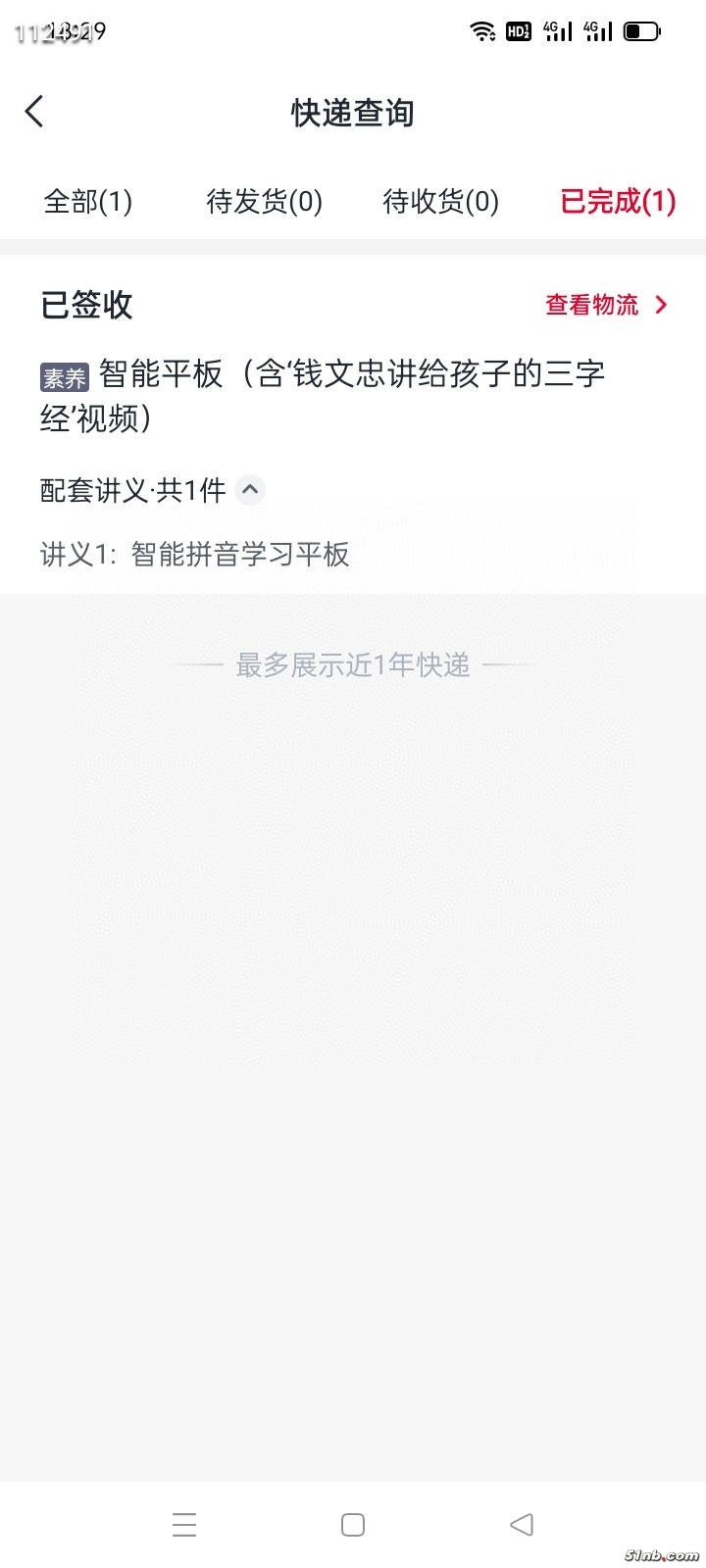The width and height of the screenshot is (706, 1568).
Task: Open the 智能平板 order card
Action: [x=324, y=396]
